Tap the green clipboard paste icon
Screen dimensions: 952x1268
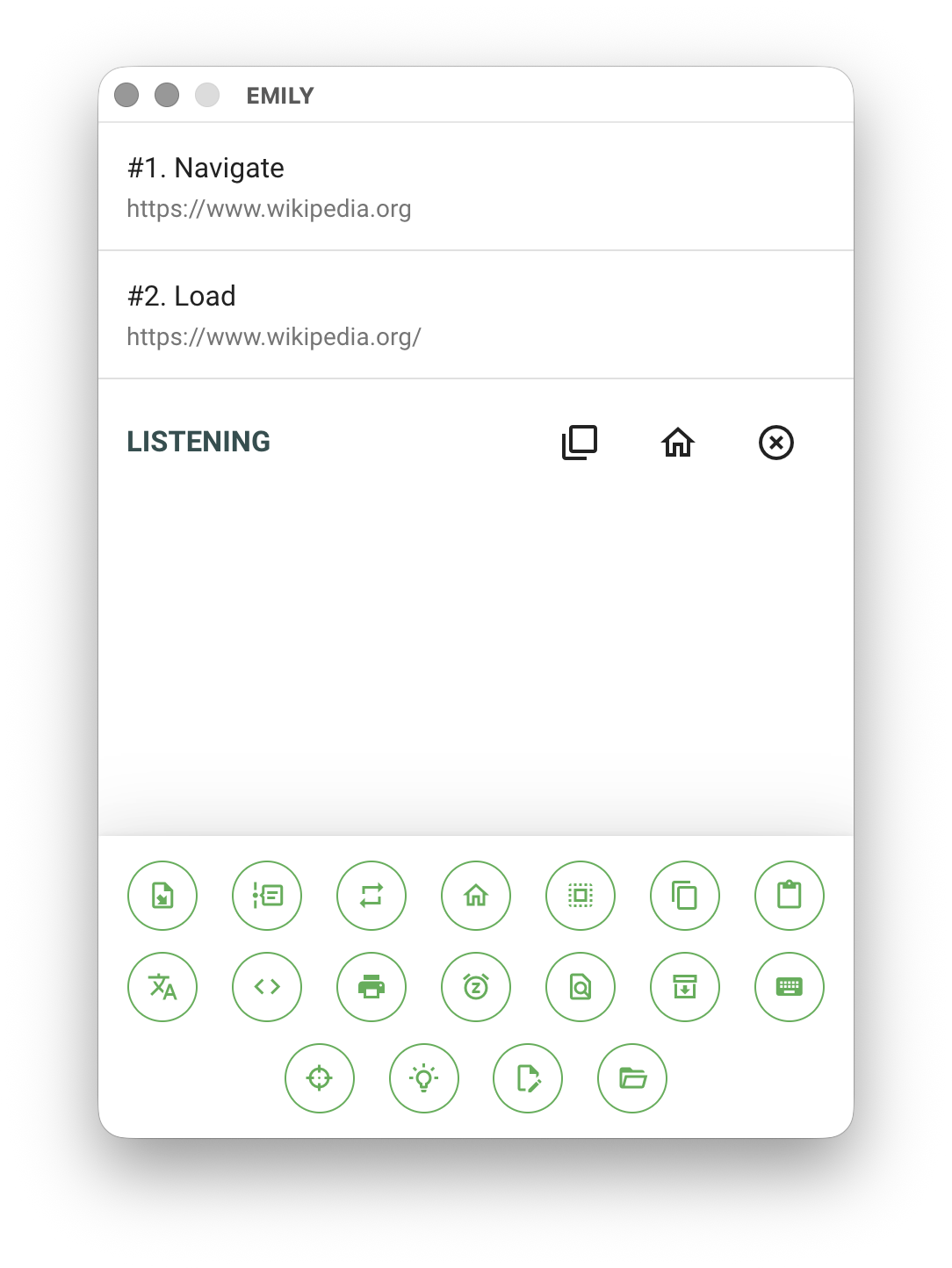[790, 896]
